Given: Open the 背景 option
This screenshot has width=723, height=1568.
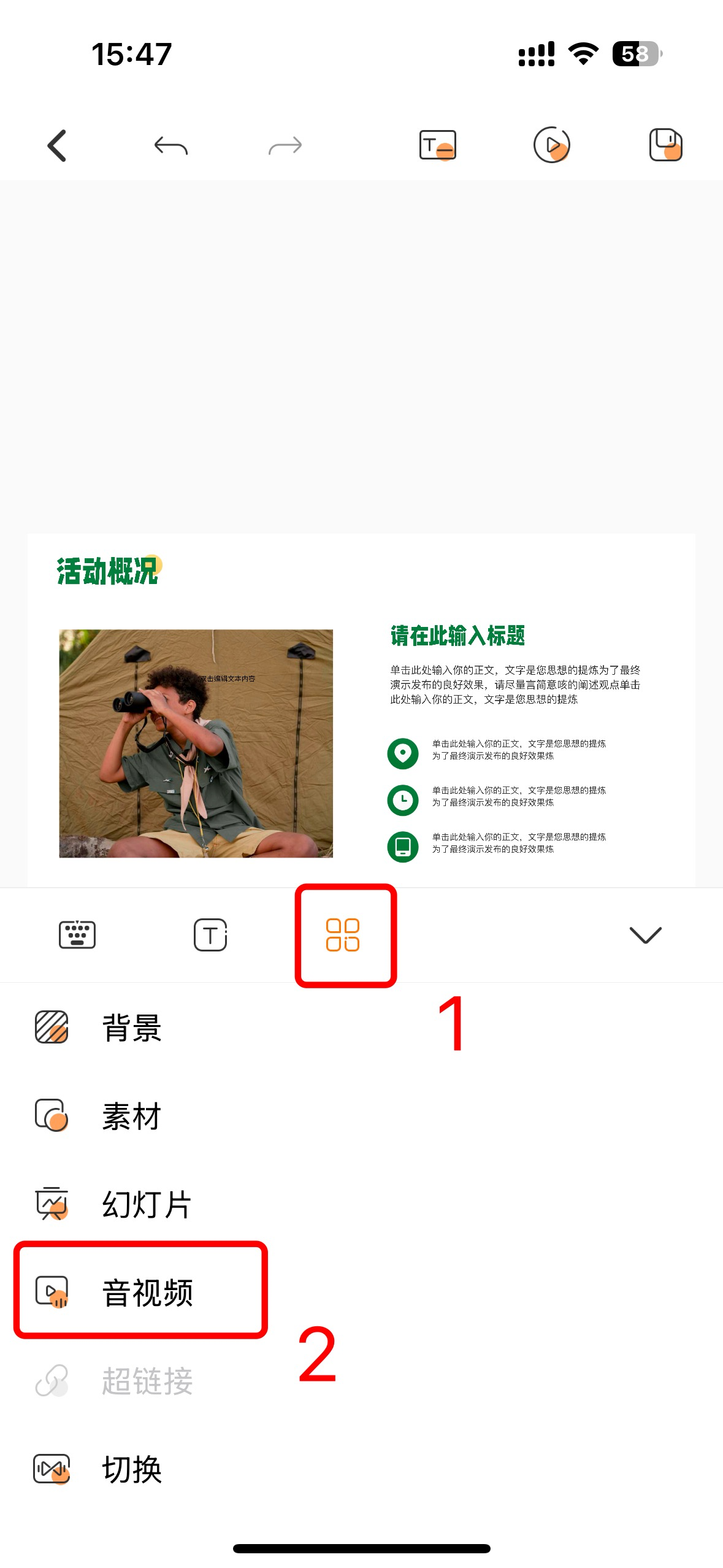Looking at the screenshot, I should click(x=131, y=1028).
